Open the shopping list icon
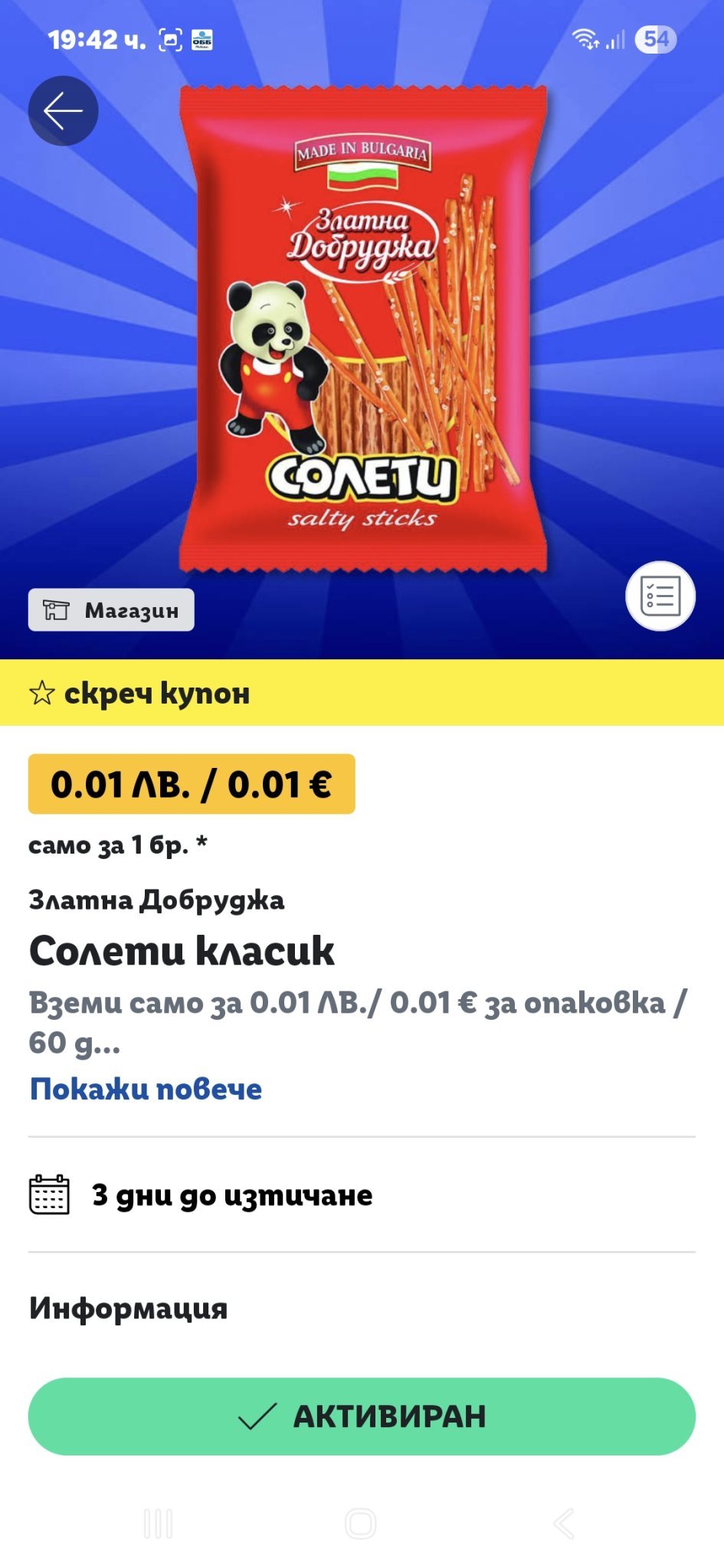724x1568 pixels. [x=660, y=596]
